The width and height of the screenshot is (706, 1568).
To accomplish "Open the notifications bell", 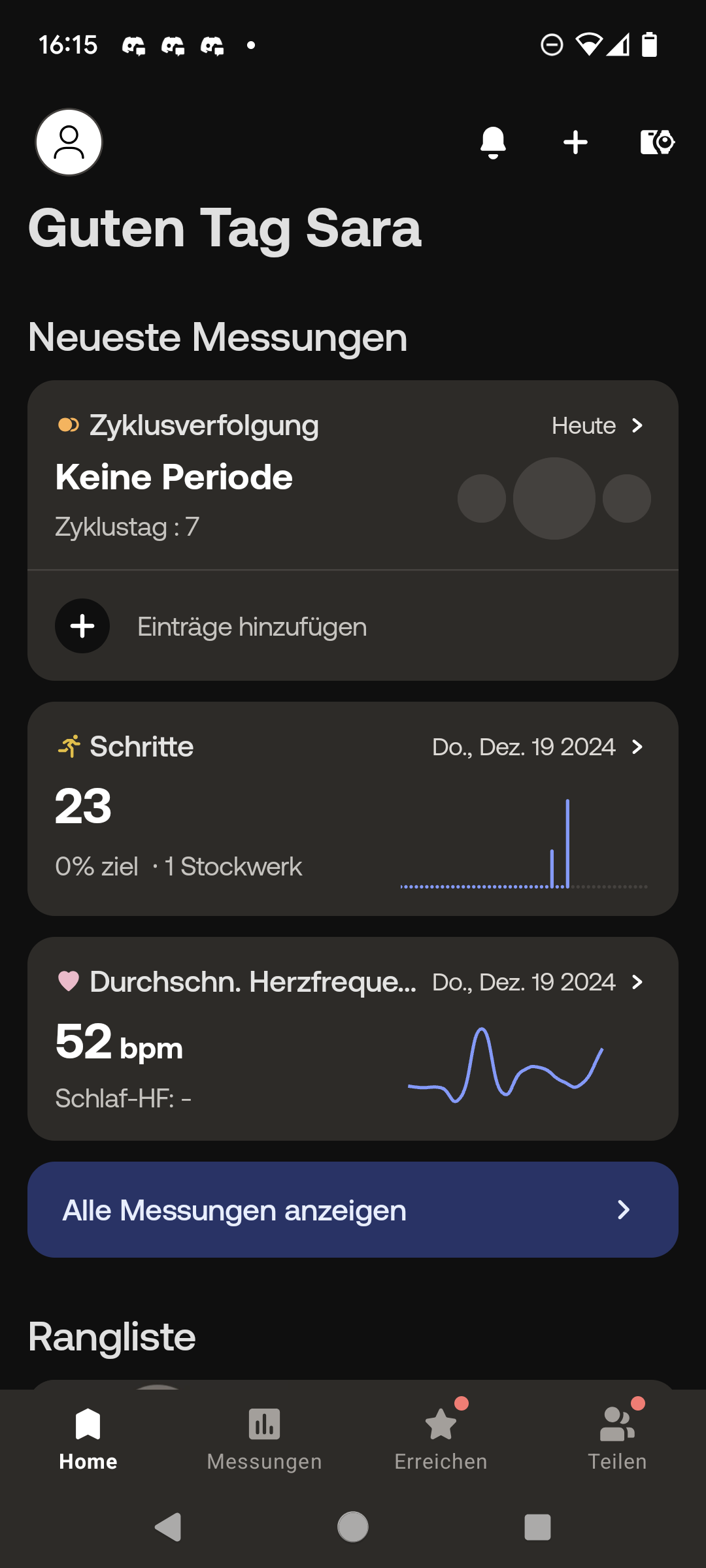I will (x=493, y=142).
